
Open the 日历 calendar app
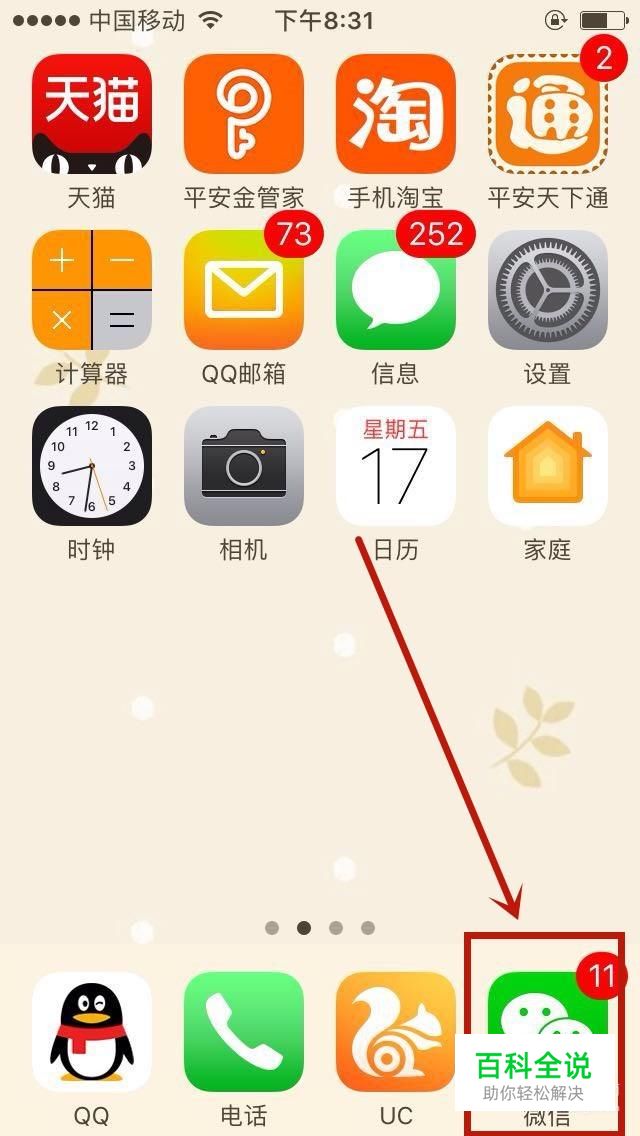[396, 466]
